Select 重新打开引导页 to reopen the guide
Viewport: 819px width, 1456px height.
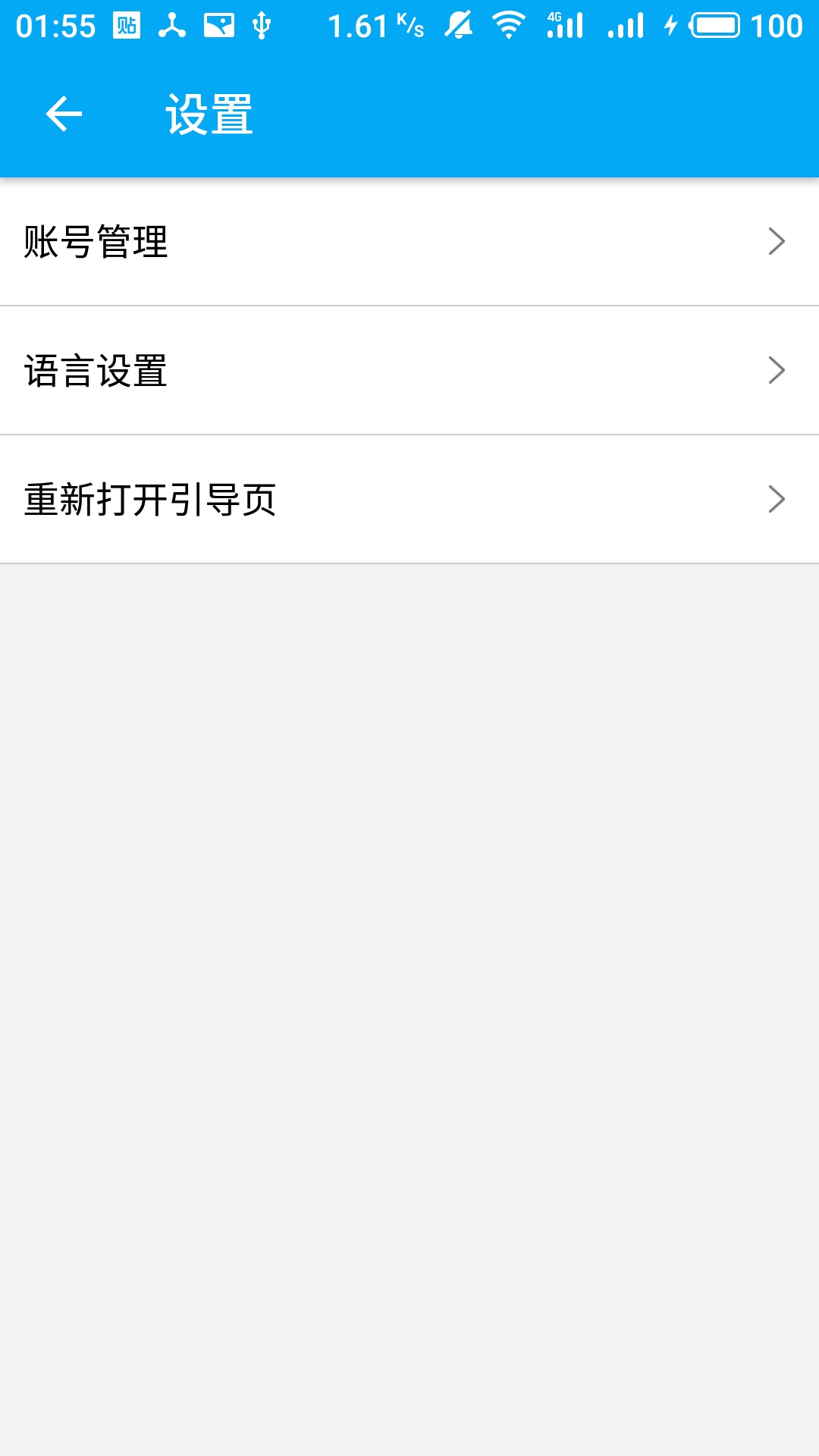(409, 500)
